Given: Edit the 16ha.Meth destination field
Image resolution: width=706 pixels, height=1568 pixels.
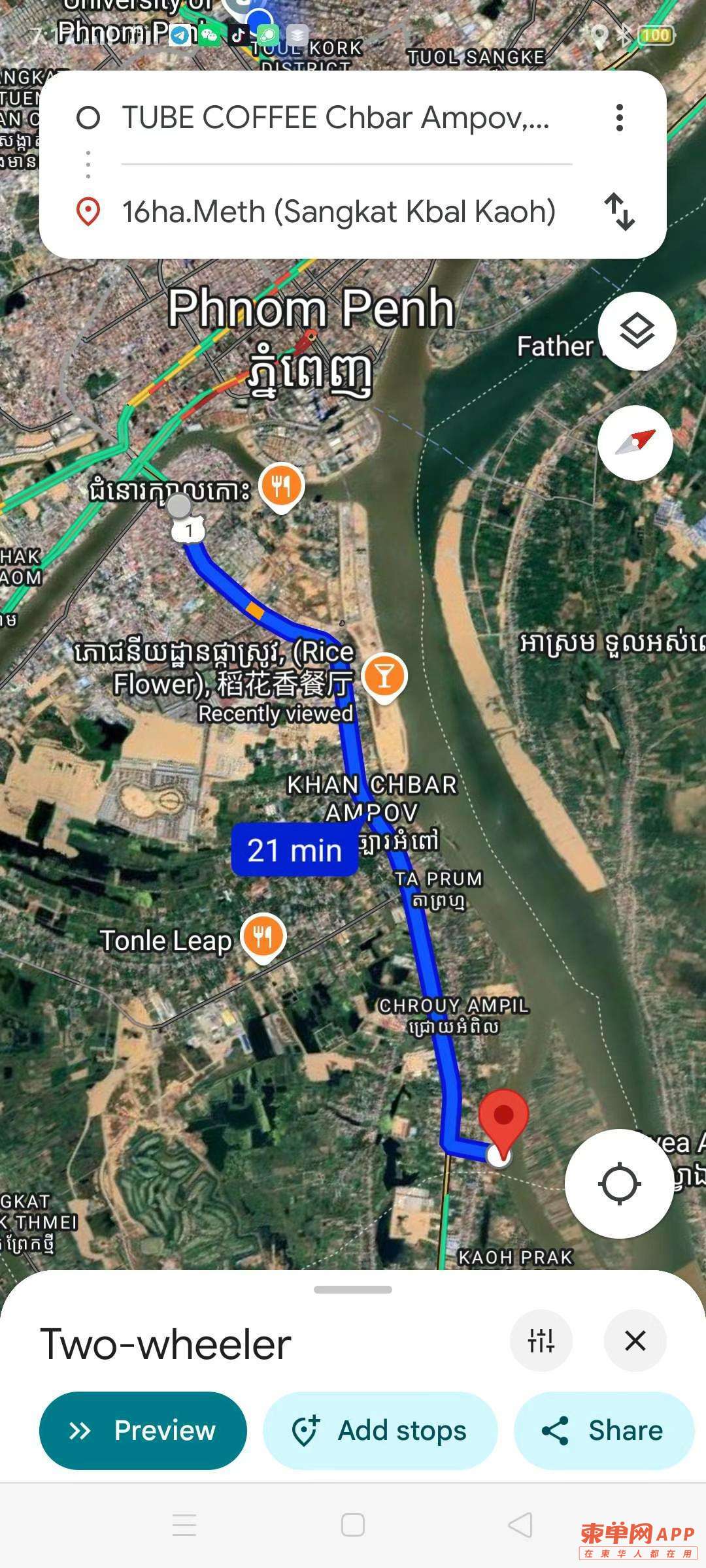Looking at the screenshot, I should point(339,212).
